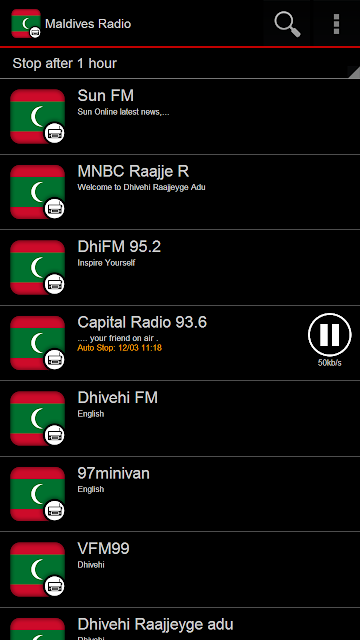Tap the Maldives Radio app icon

click(x=26, y=24)
